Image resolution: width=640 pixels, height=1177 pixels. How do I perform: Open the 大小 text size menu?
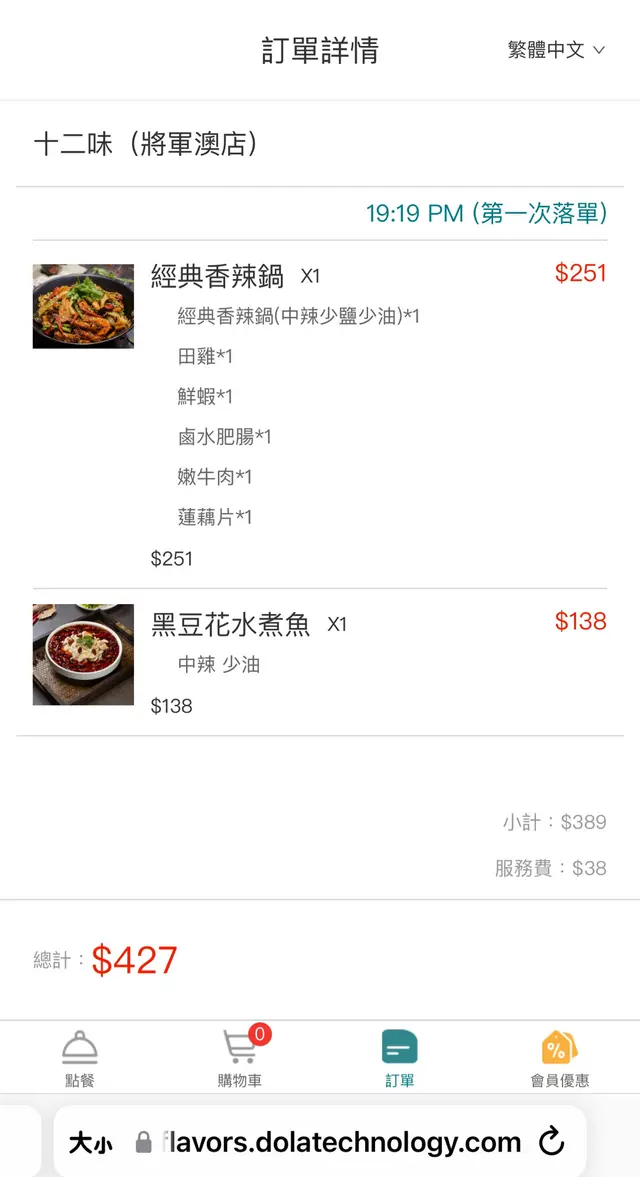click(90, 1143)
